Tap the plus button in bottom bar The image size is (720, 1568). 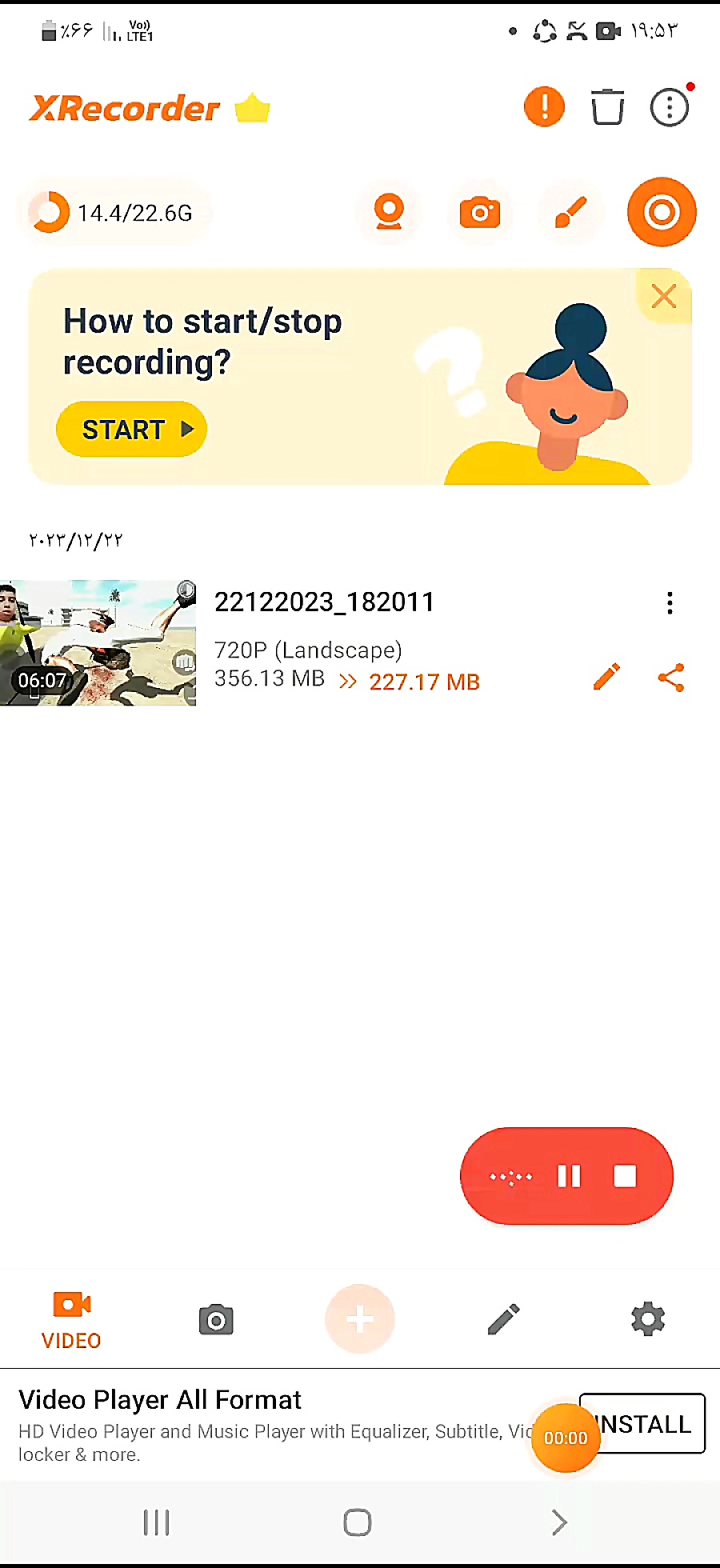click(x=360, y=1319)
